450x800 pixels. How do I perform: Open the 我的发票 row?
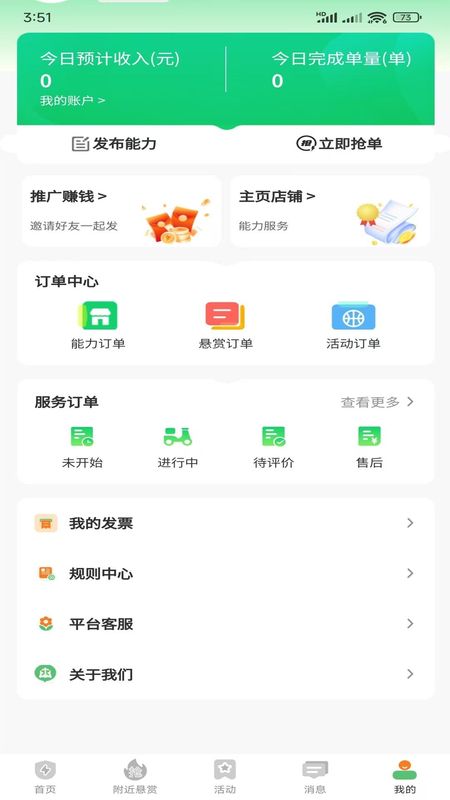pyautogui.click(x=226, y=523)
